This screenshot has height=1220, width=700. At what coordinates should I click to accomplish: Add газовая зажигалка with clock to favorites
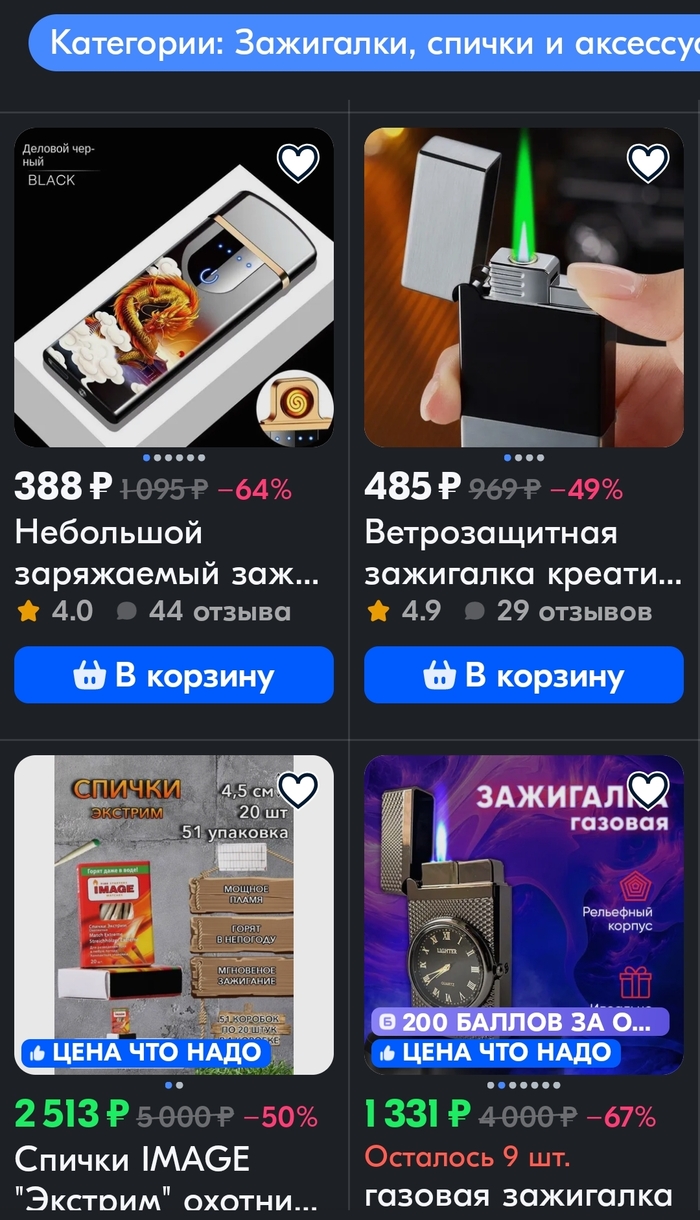point(647,790)
